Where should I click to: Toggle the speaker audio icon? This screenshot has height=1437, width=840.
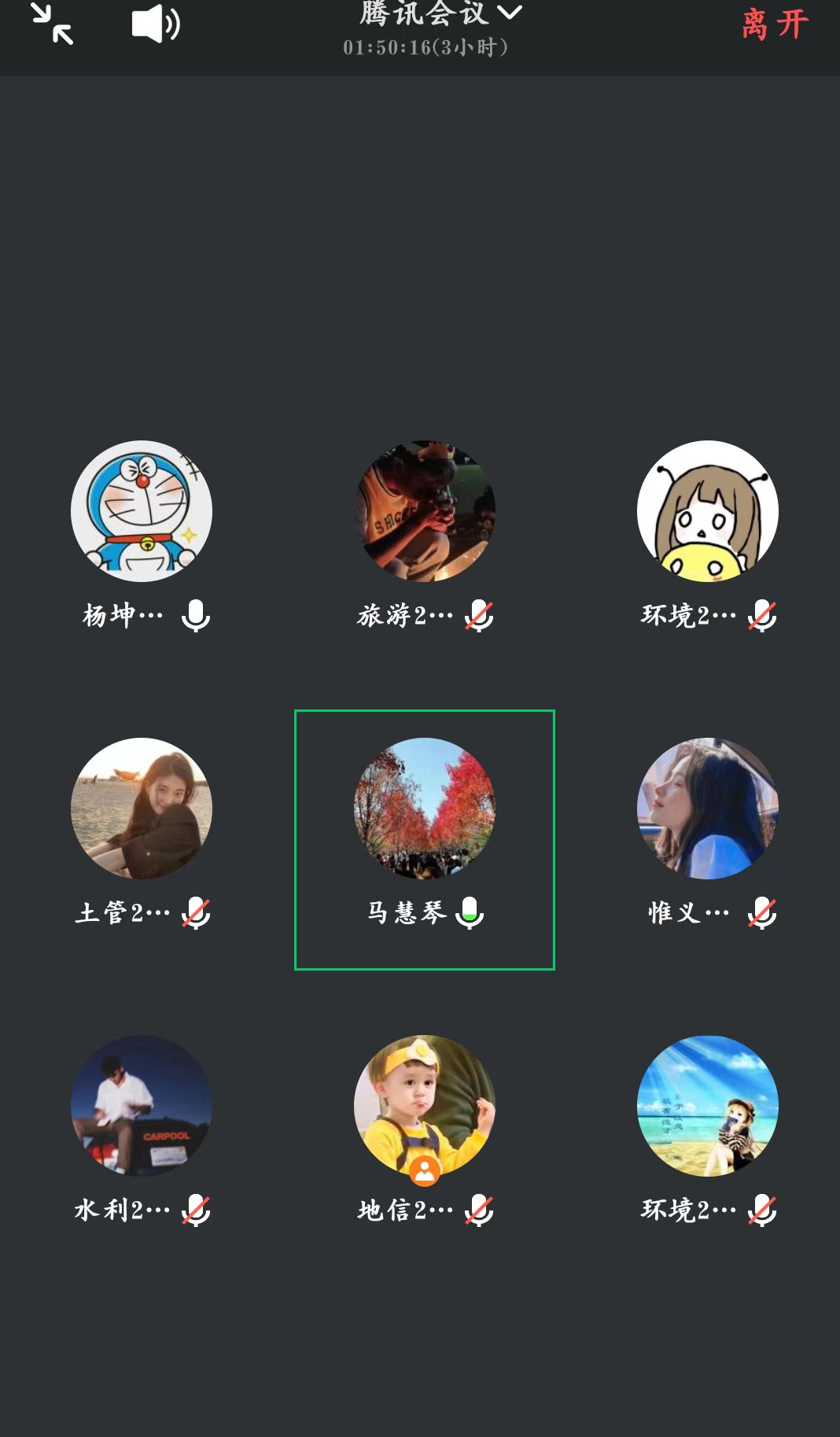(x=155, y=24)
